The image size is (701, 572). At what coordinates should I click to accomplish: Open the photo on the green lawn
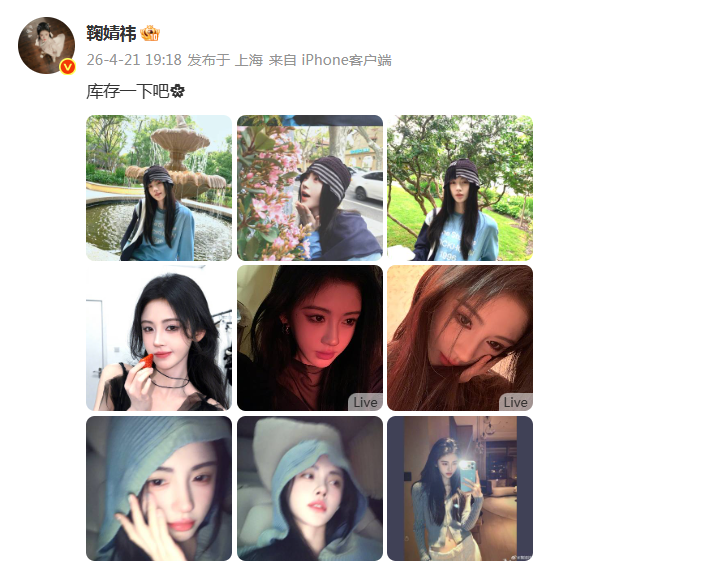coord(460,188)
